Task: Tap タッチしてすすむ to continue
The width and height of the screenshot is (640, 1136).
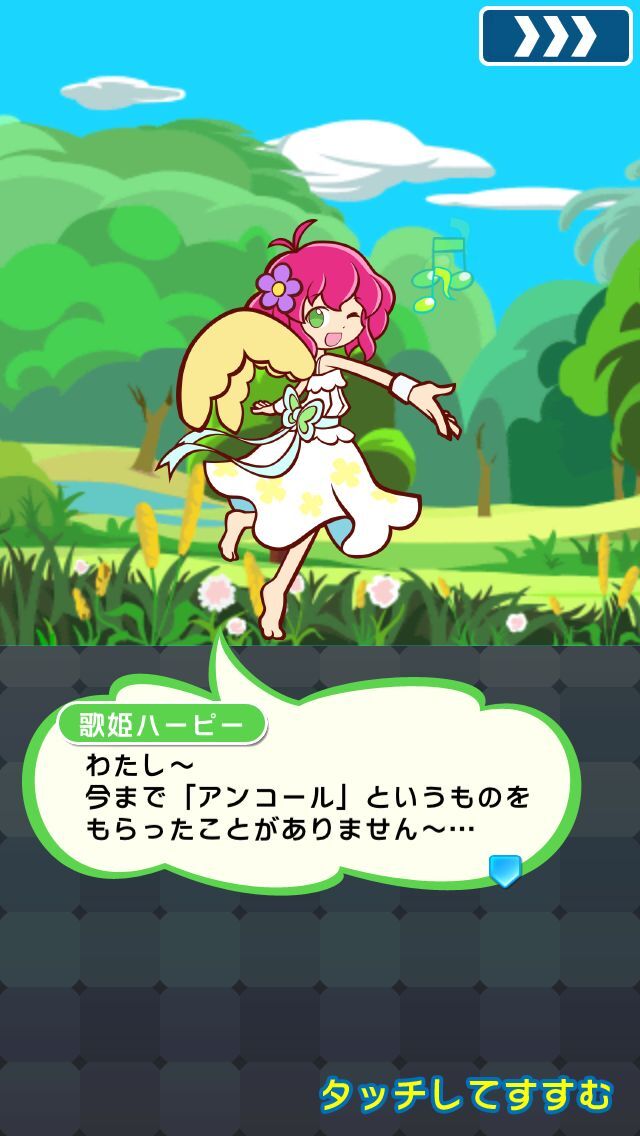Action: pyautogui.click(x=465, y=1095)
